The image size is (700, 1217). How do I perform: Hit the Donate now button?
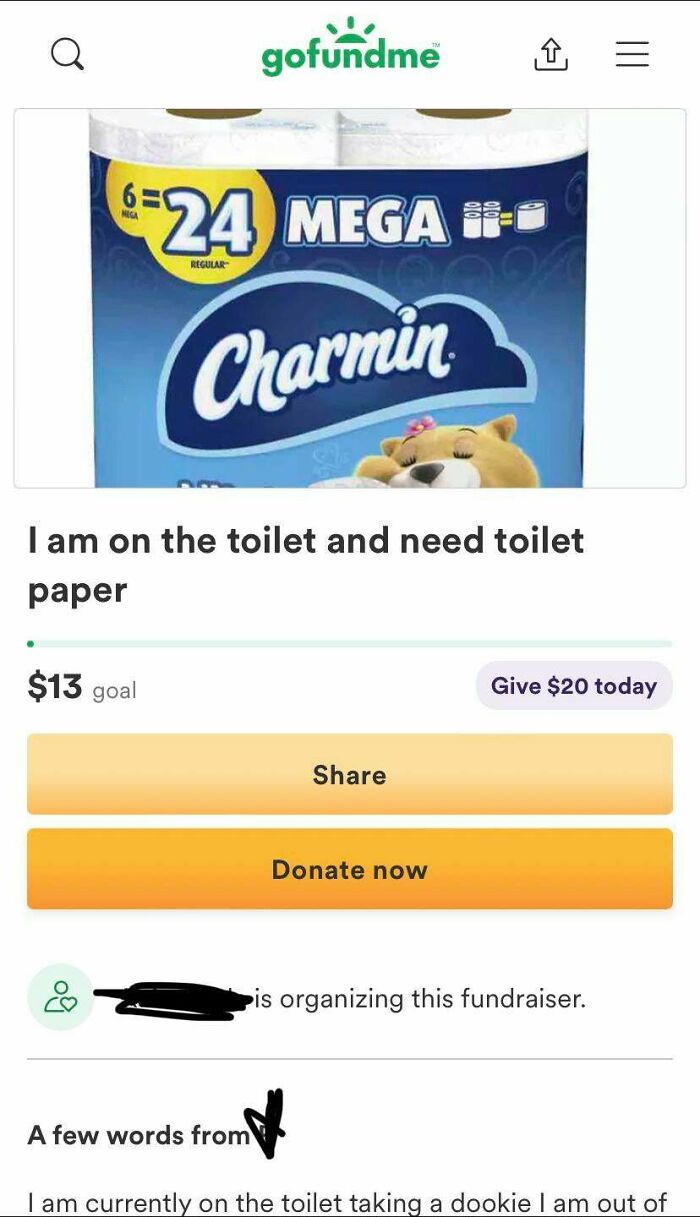(x=350, y=869)
